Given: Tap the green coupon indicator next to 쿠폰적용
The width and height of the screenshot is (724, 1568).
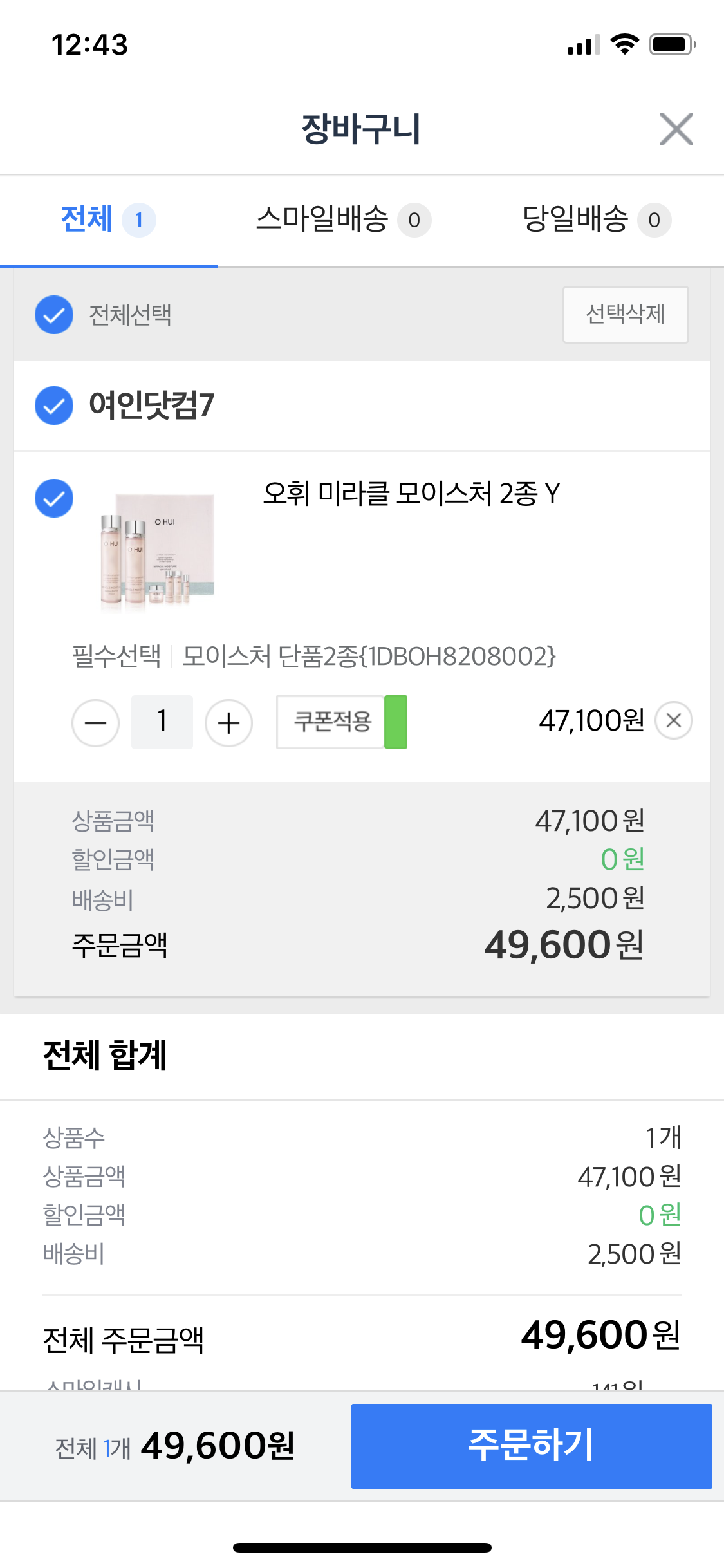Looking at the screenshot, I should click(x=395, y=722).
